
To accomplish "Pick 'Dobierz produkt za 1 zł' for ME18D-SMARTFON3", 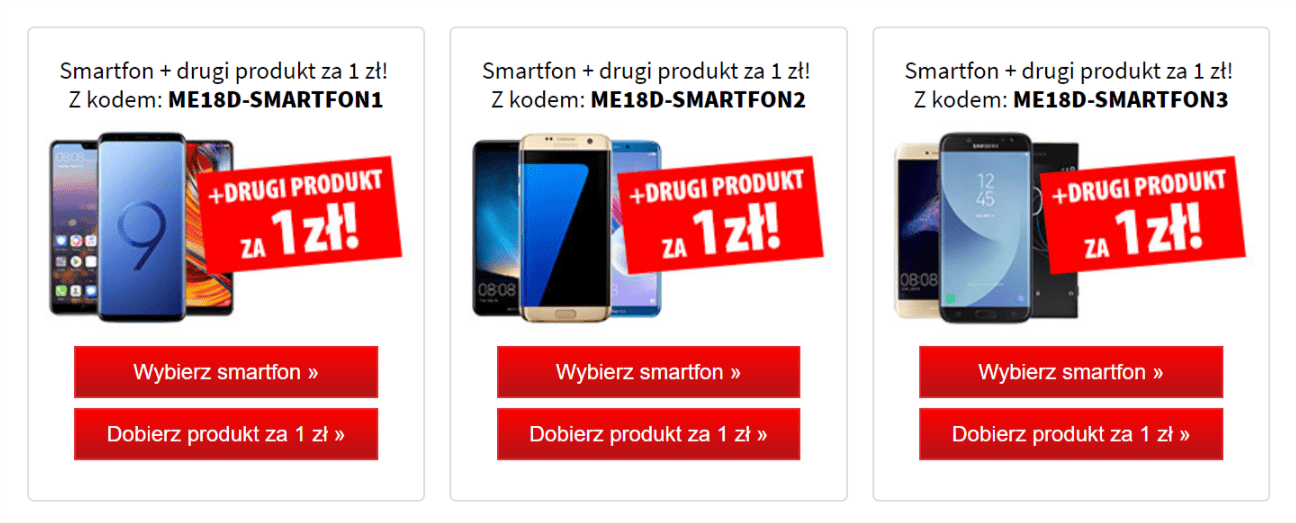I will tap(1070, 434).
